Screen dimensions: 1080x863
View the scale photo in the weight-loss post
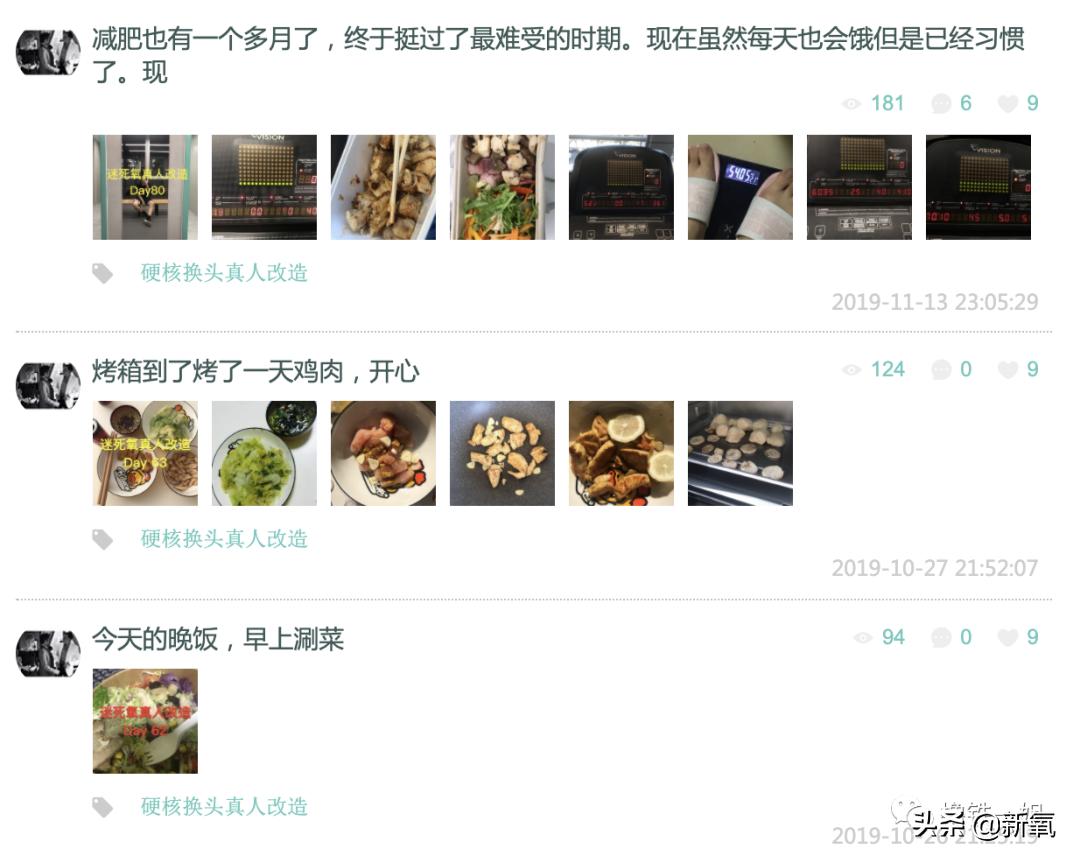coord(740,187)
